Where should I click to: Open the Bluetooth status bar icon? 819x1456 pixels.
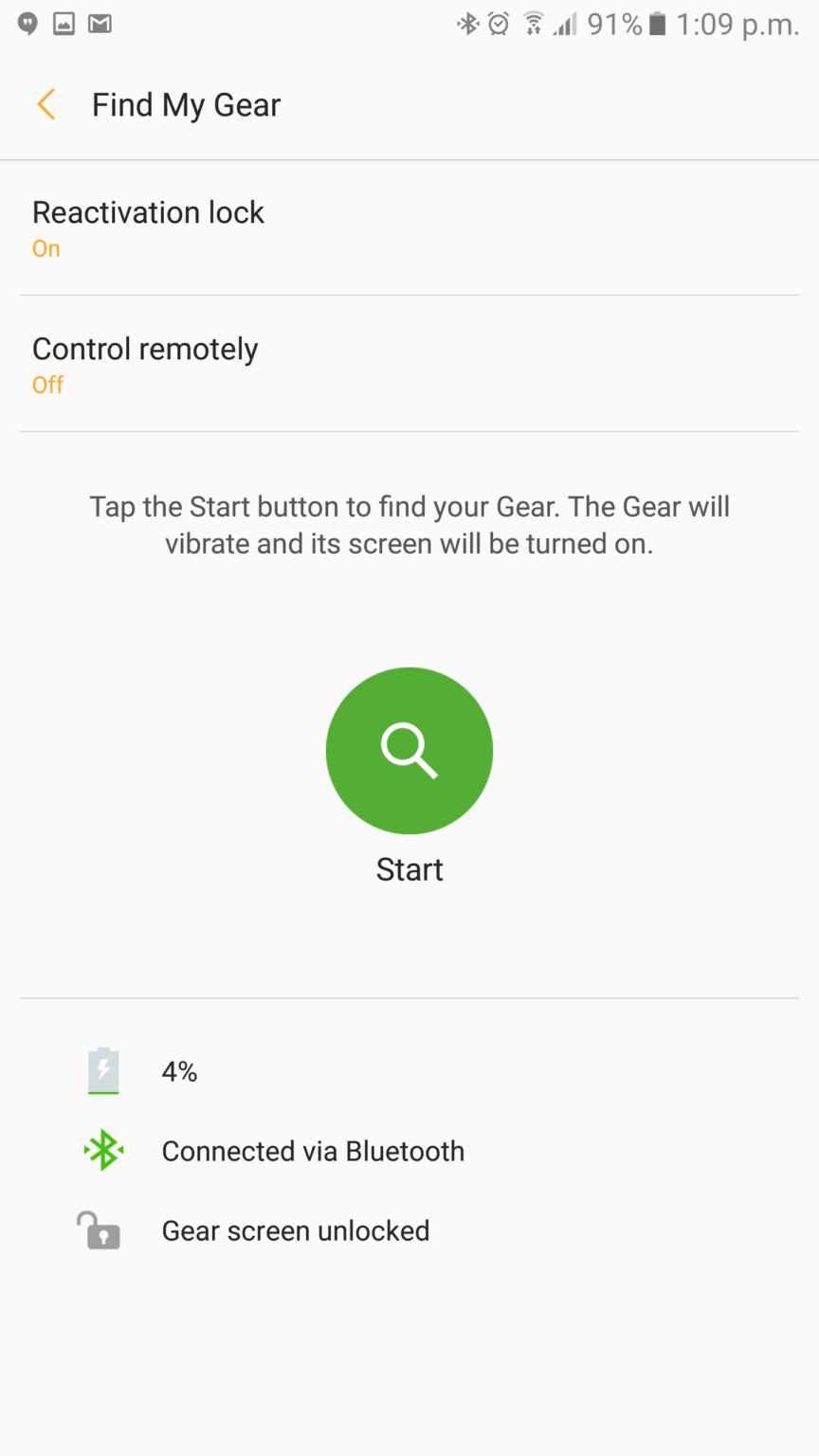point(467,24)
